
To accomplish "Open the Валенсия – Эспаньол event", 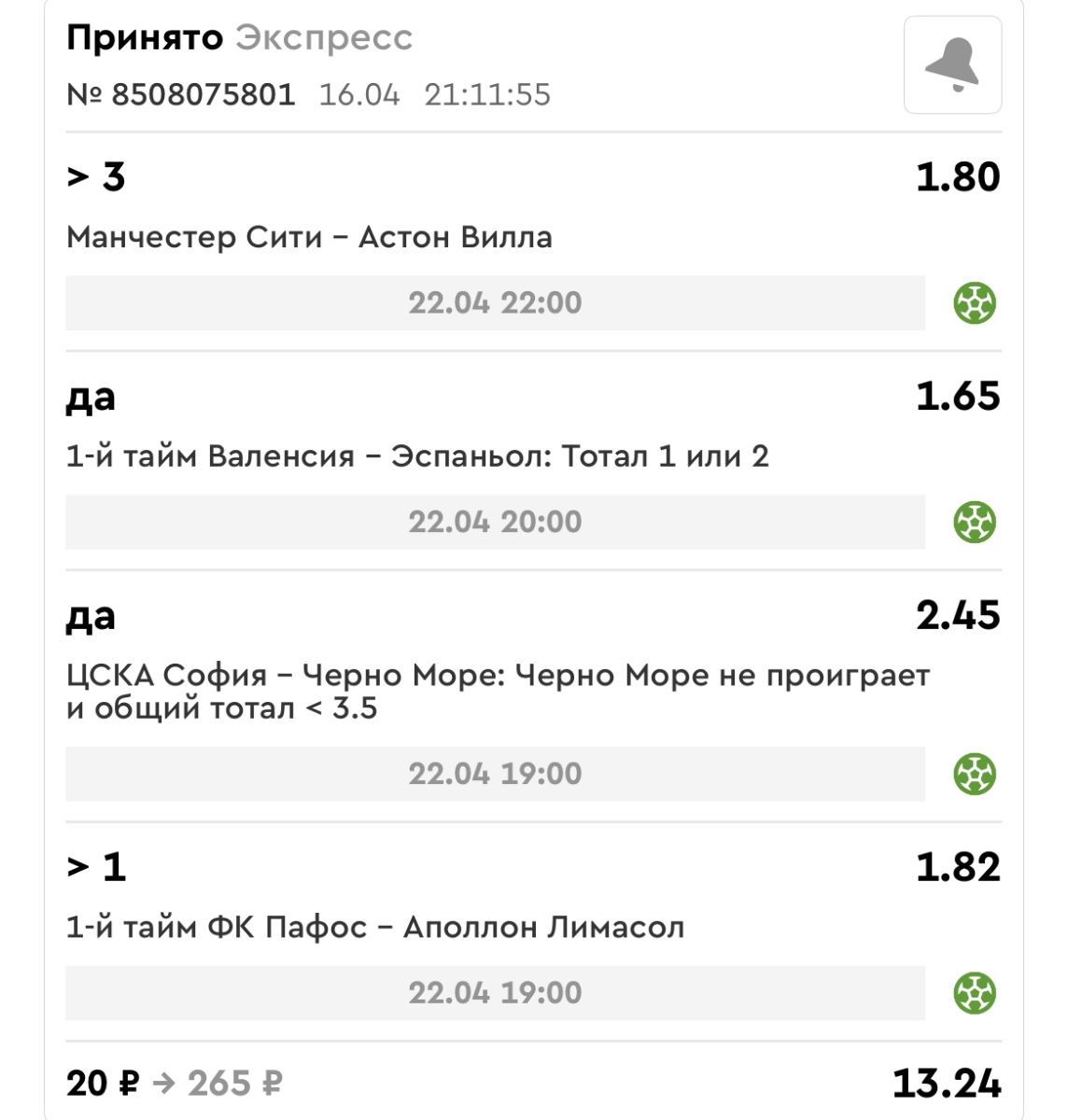I will coord(417,456).
